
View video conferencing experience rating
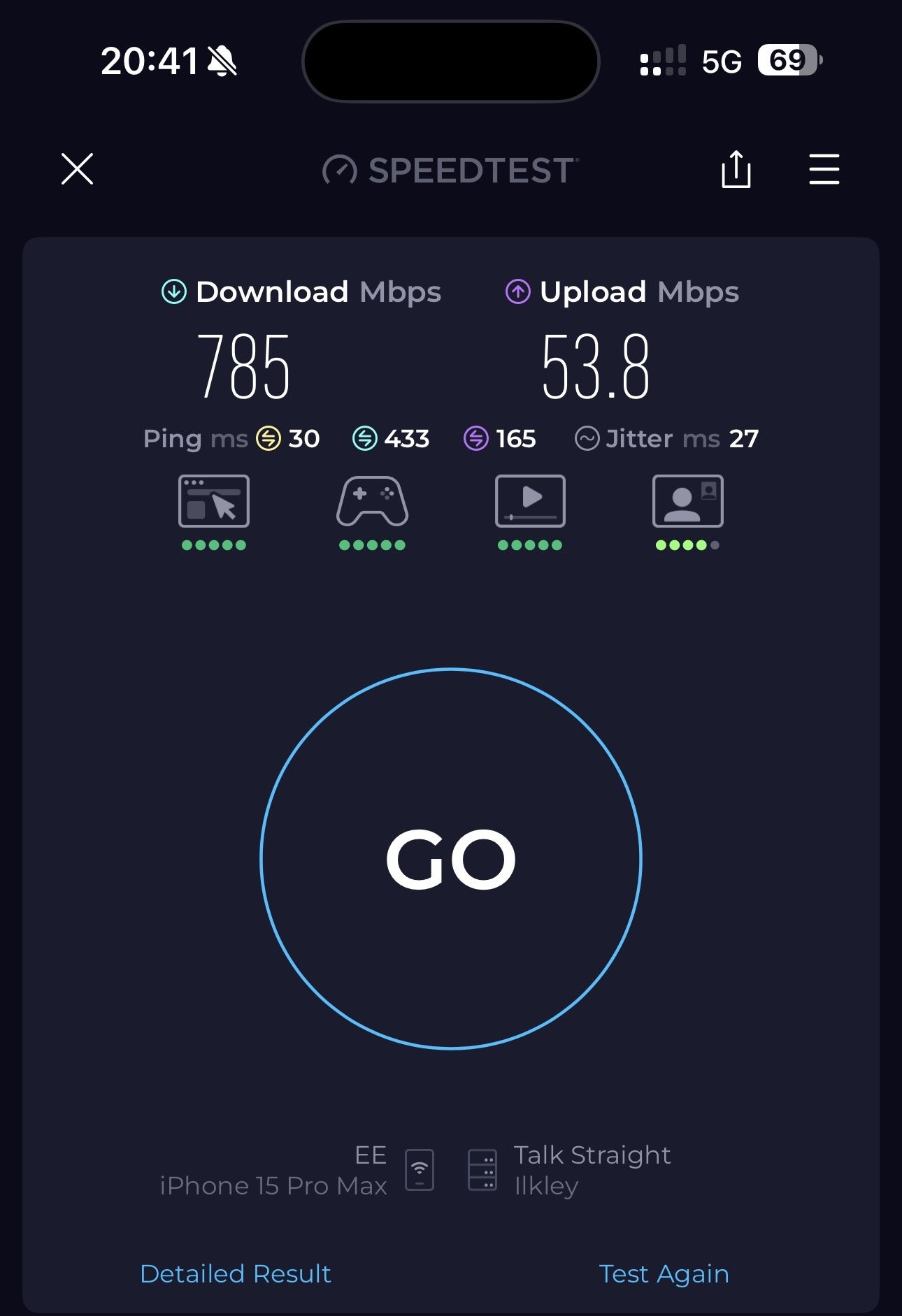687,511
